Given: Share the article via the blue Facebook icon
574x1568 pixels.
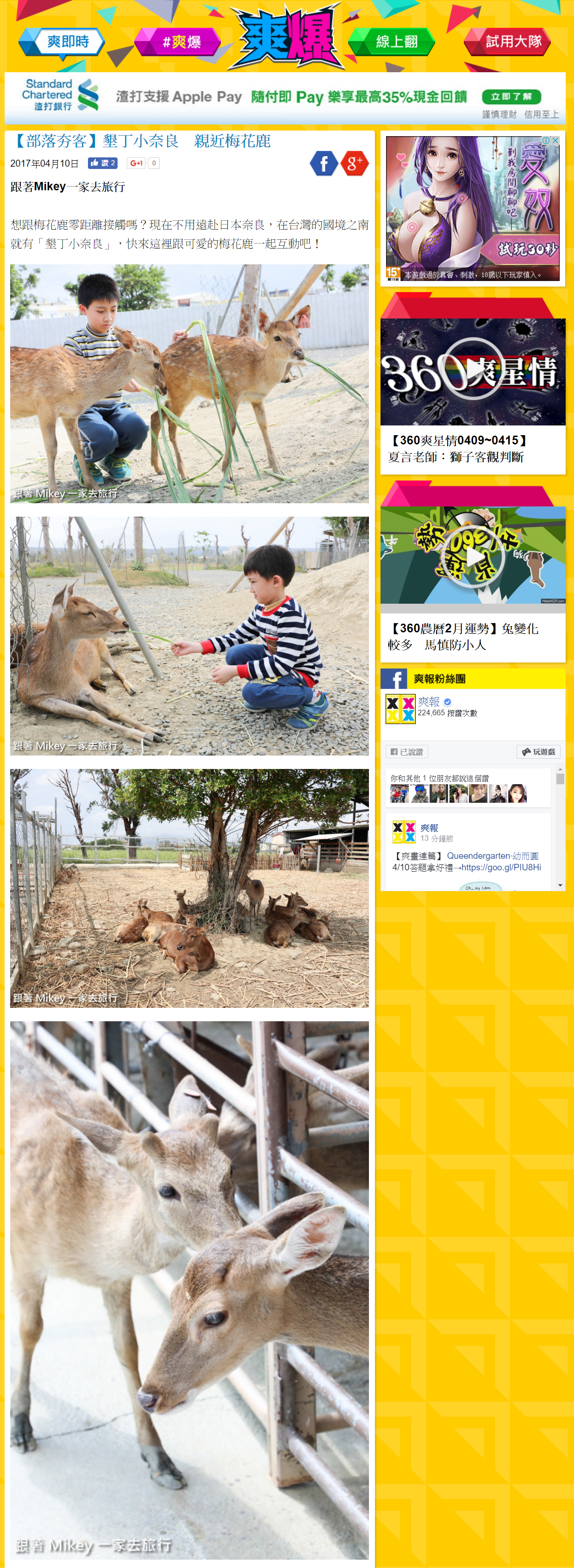Looking at the screenshot, I should [323, 163].
